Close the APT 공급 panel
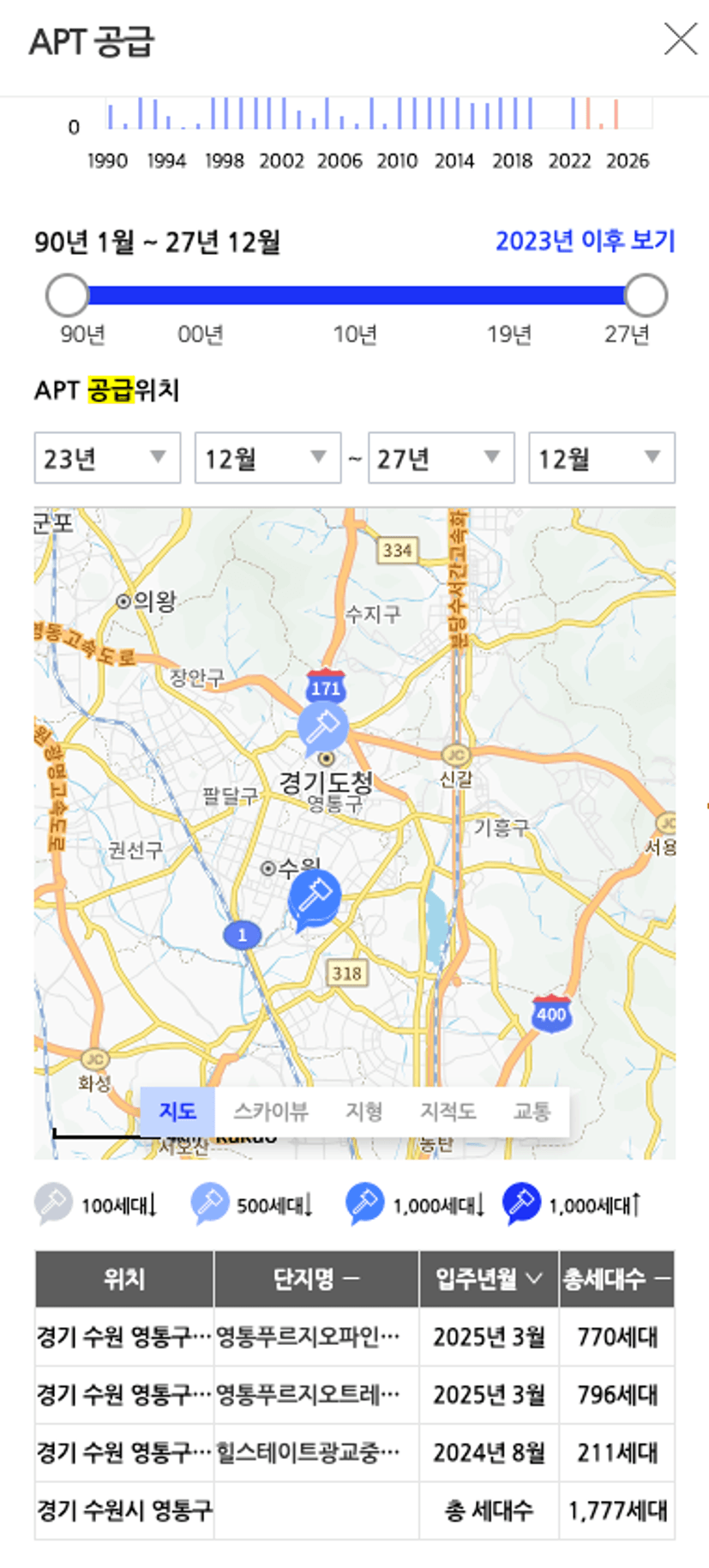Viewport: 709px width, 1568px height. coord(681,39)
